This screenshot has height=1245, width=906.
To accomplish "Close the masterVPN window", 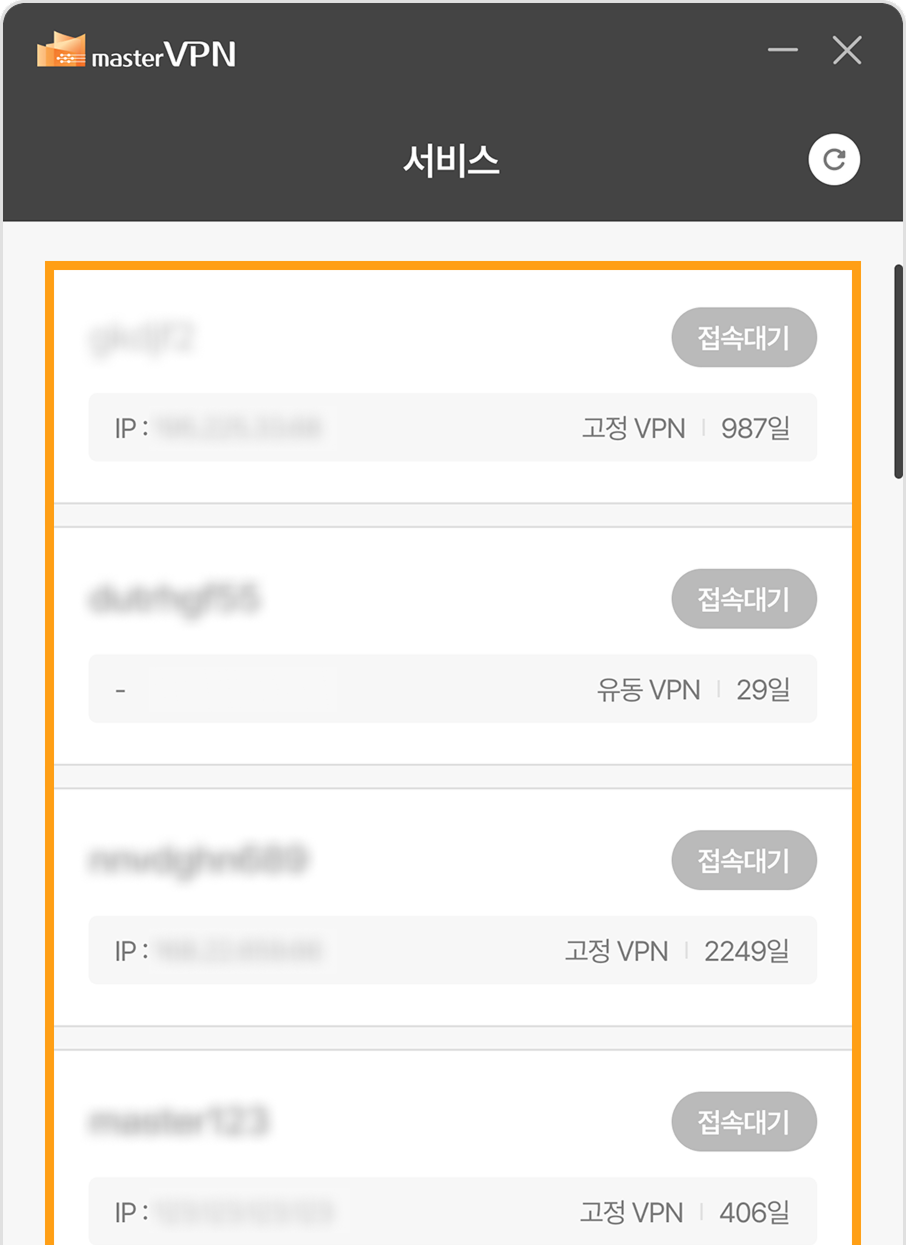I will (847, 50).
